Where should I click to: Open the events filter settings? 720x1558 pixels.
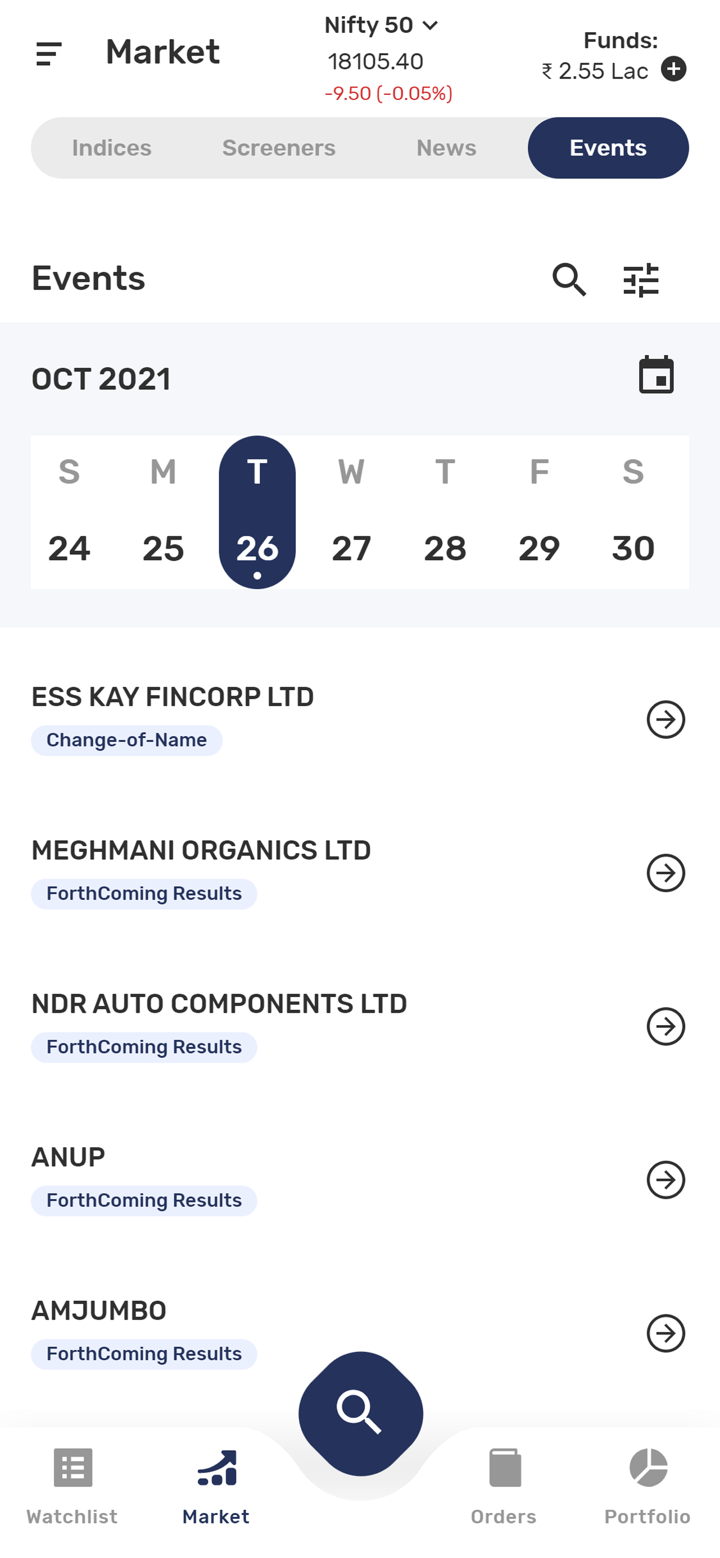(x=641, y=280)
